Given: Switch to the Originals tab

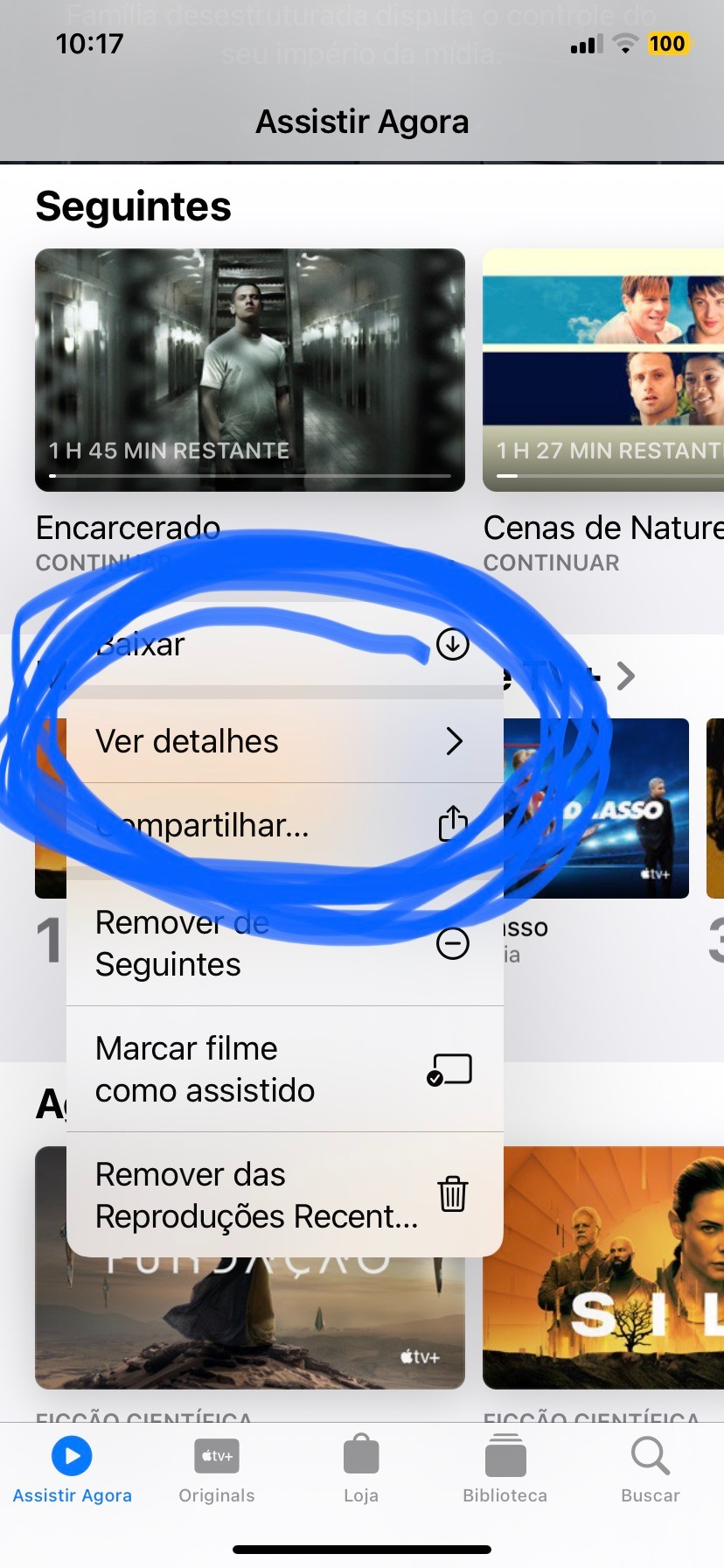Looking at the screenshot, I should [x=217, y=1470].
